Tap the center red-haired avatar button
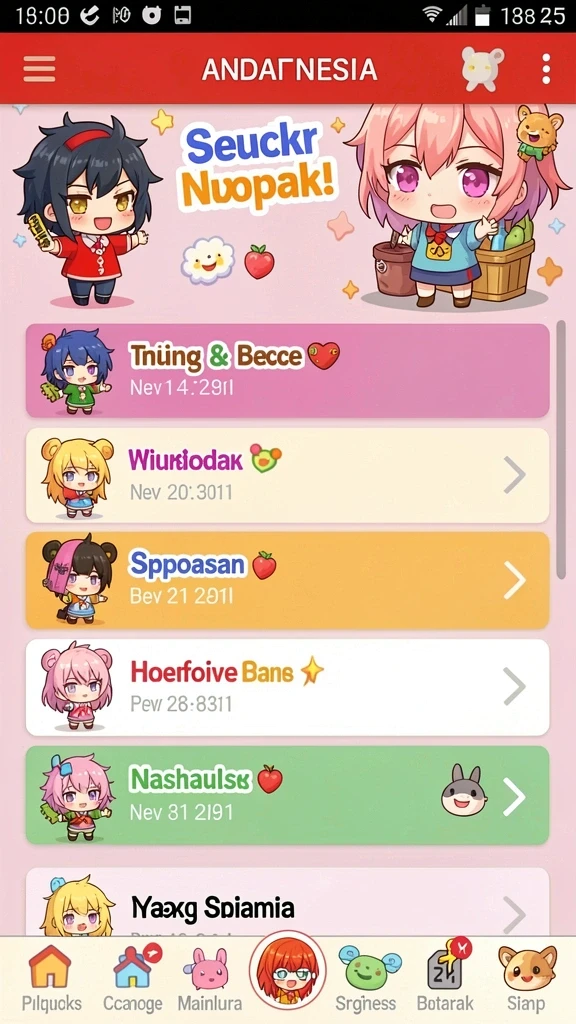Image resolution: width=576 pixels, height=1024 pixels. (x=287, y=970)
